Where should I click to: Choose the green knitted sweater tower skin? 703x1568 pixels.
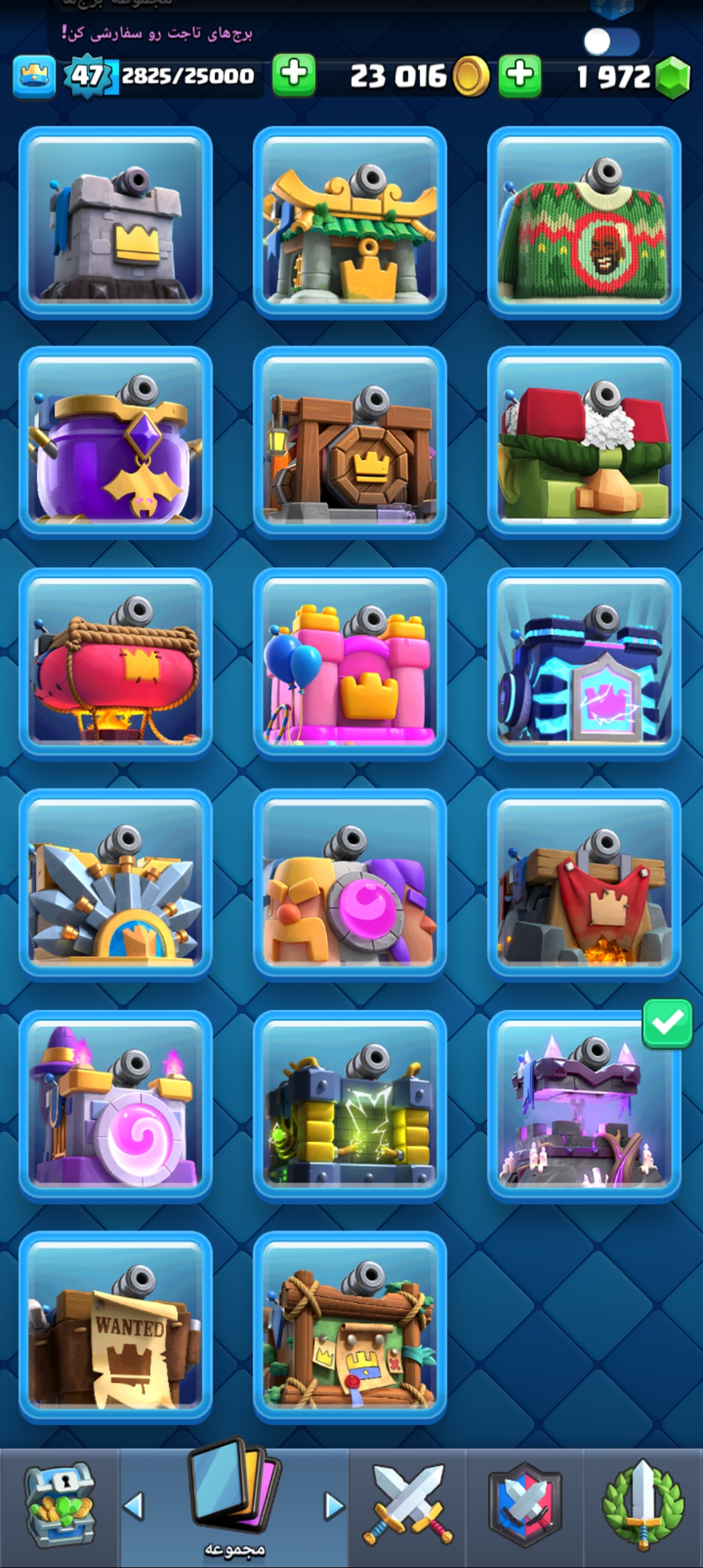pos(584,221)
